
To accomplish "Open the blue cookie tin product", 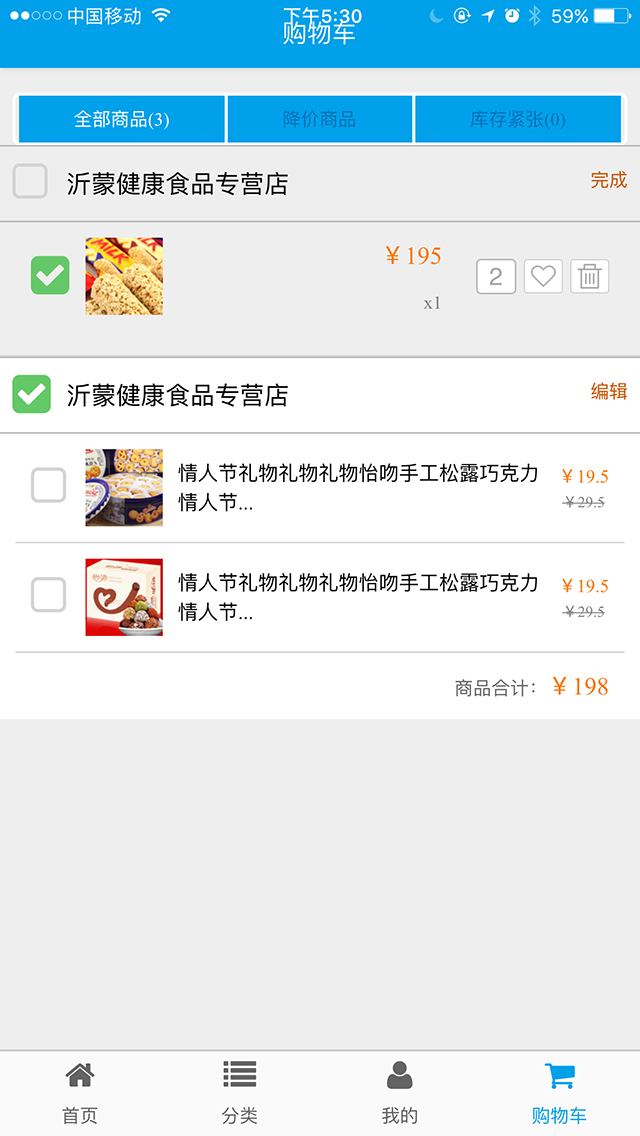I will (x=357, y=487).
